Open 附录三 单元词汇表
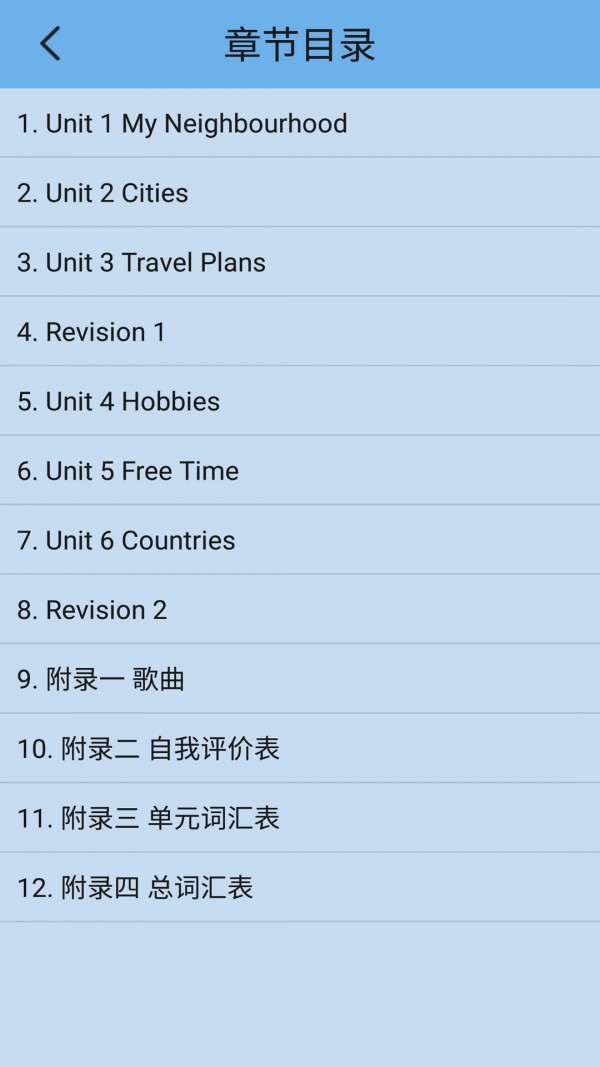Viewport: 600px width, 1067px height. tap(148, 819)
